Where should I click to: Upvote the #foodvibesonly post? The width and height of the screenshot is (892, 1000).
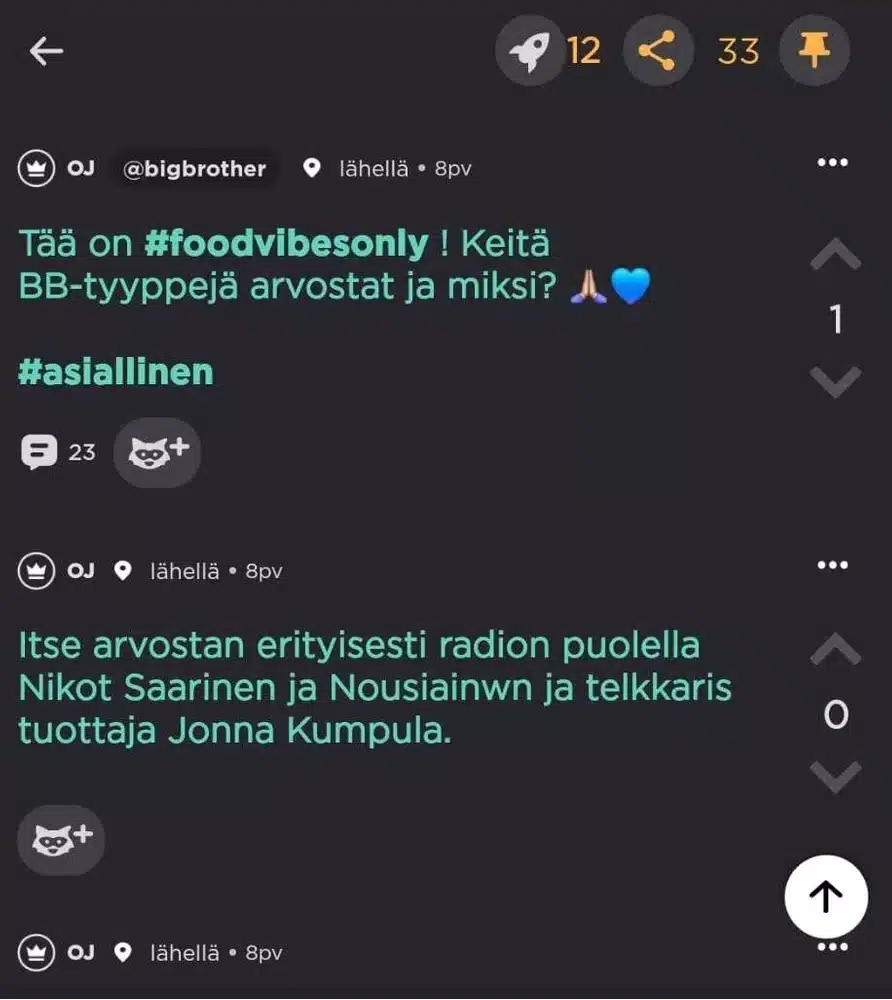pyautogui.click(x=835, y=257)
